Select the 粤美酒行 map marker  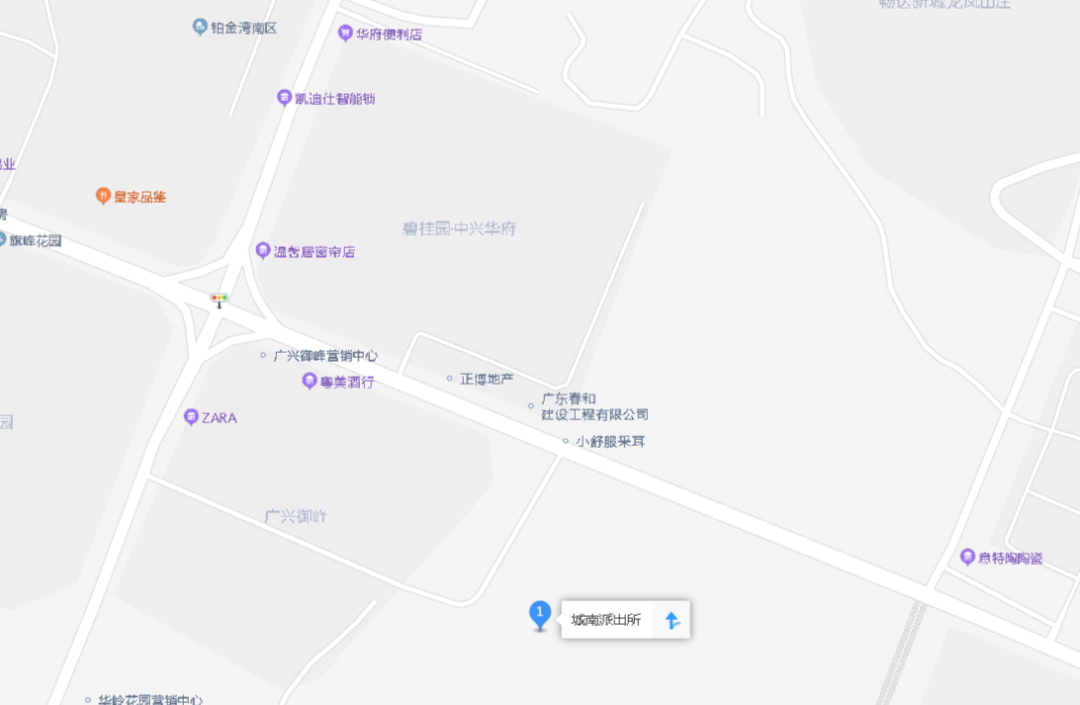point(311,381)
